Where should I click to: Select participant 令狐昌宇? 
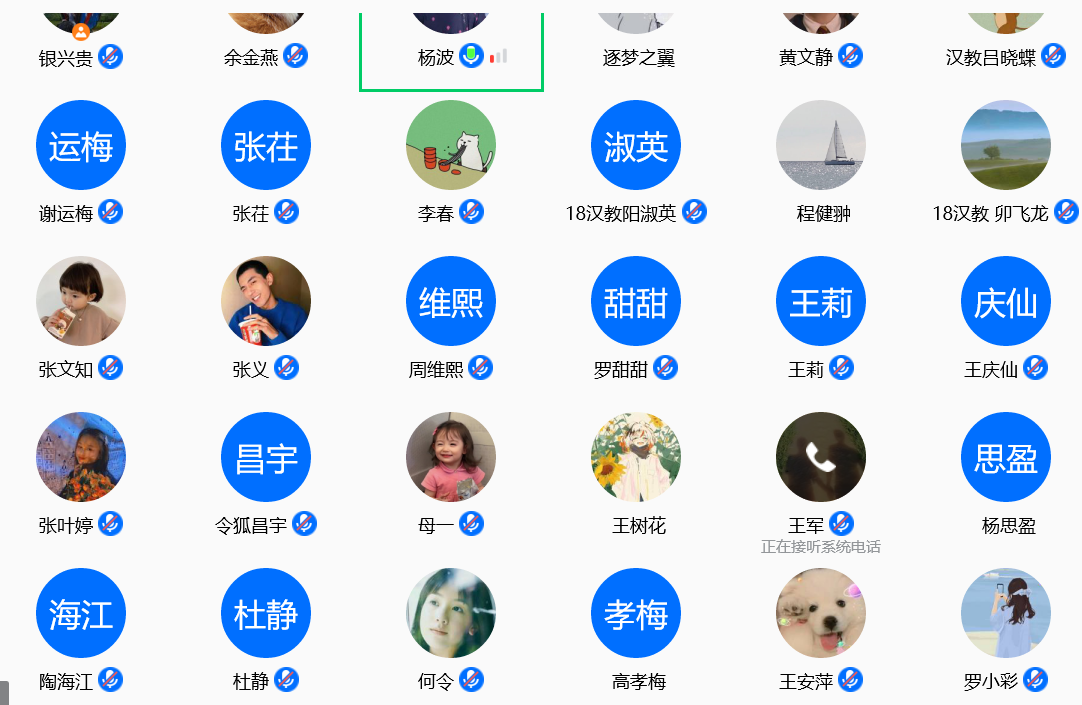click(266, 457)
